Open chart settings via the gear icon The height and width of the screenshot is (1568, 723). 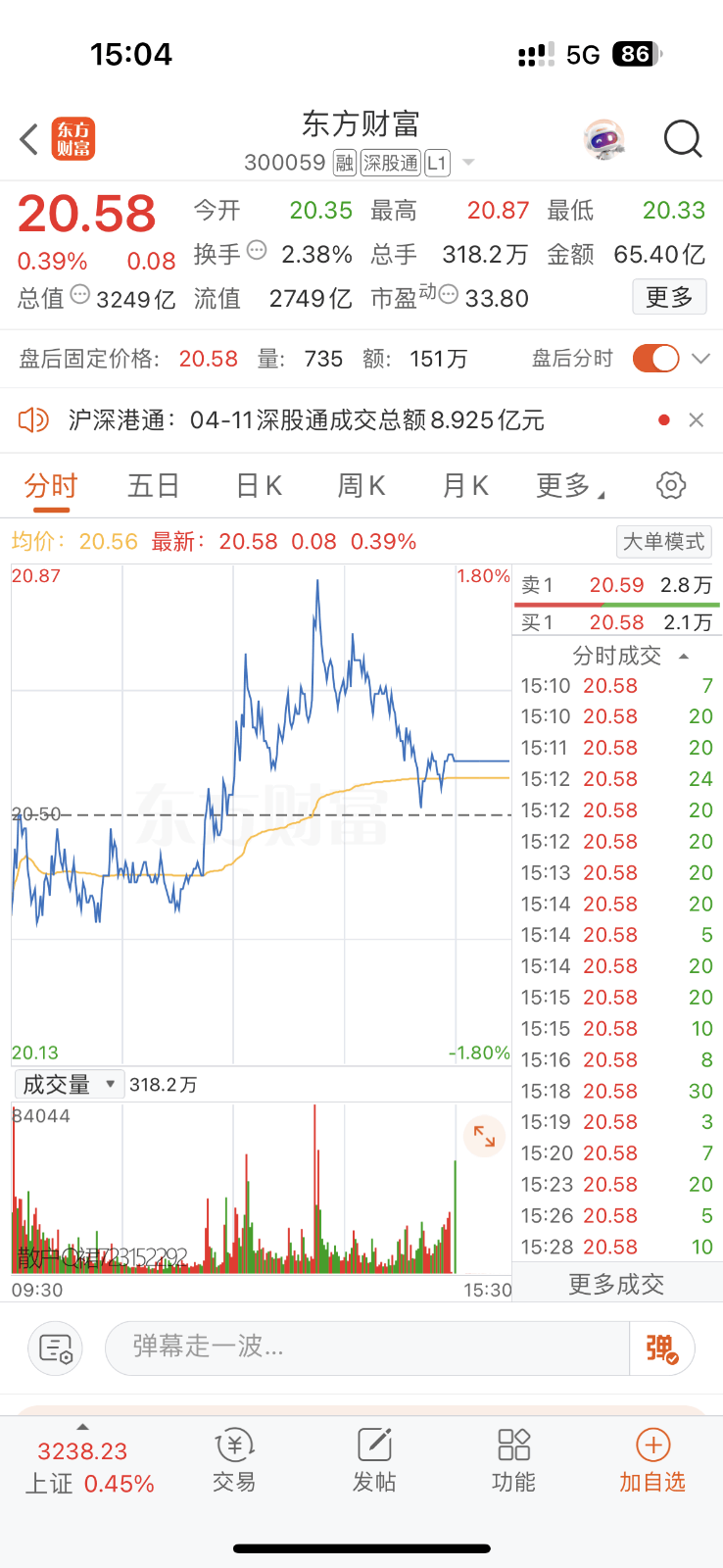(x=670, y=484)
